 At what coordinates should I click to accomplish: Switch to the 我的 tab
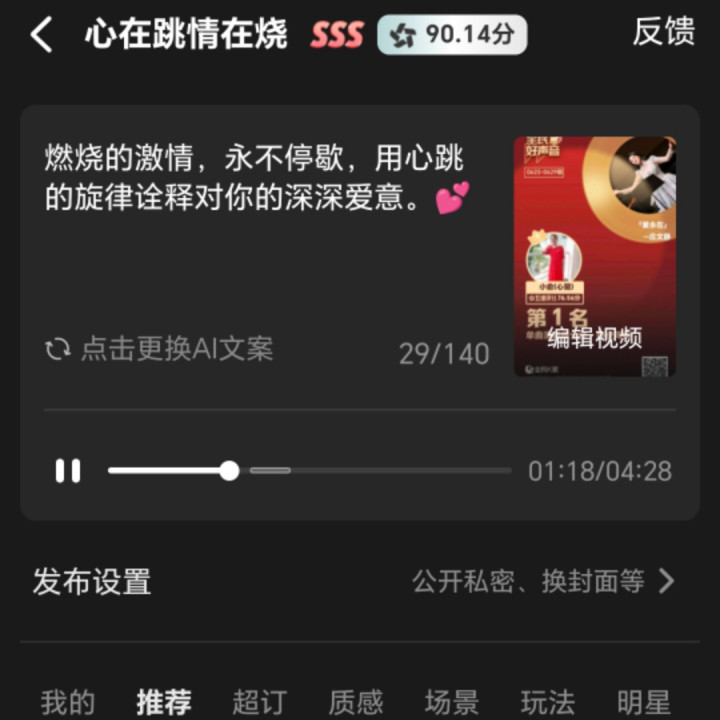click(67, 702)
